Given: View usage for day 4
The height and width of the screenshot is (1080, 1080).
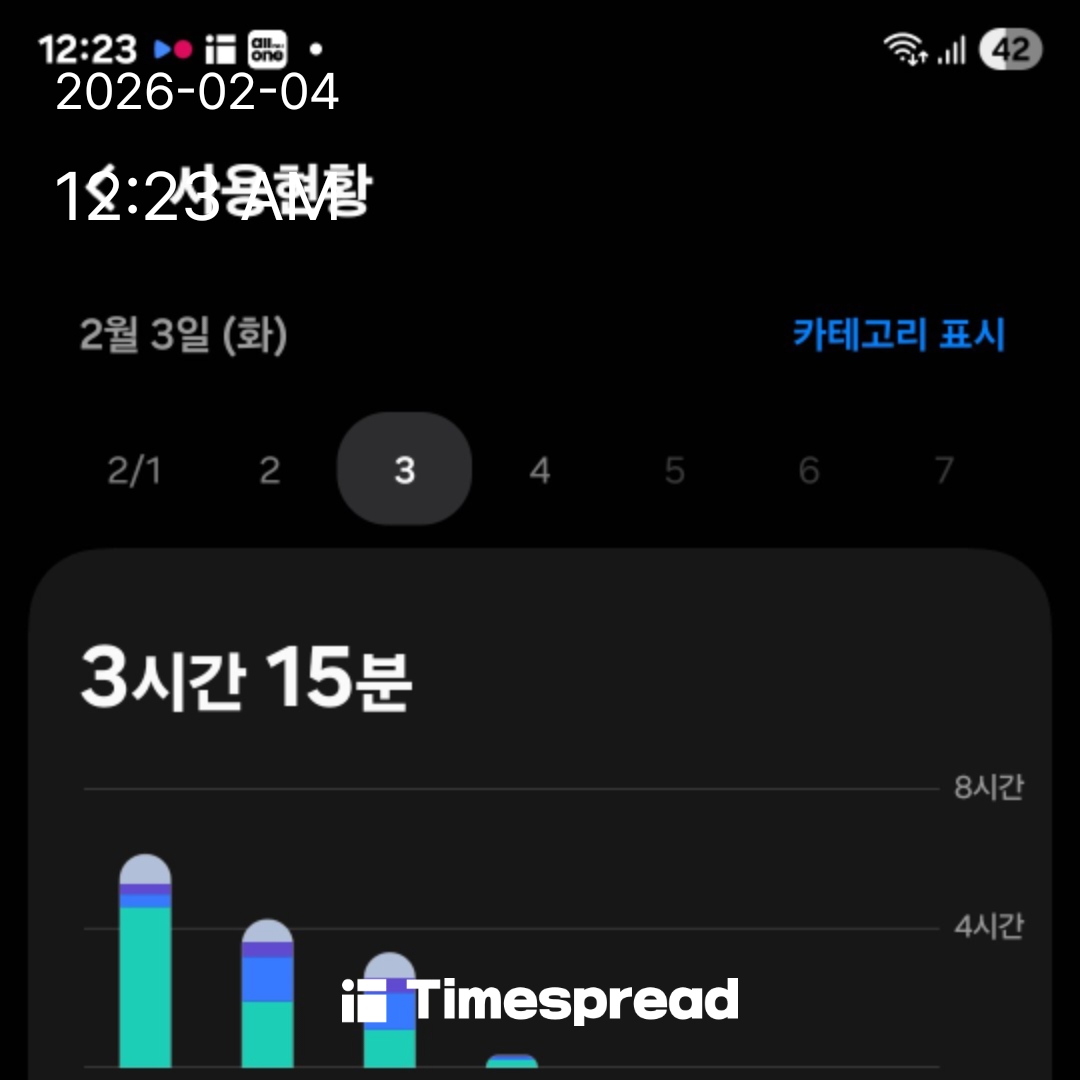Looking at the screenshot, I should point(540,470).
